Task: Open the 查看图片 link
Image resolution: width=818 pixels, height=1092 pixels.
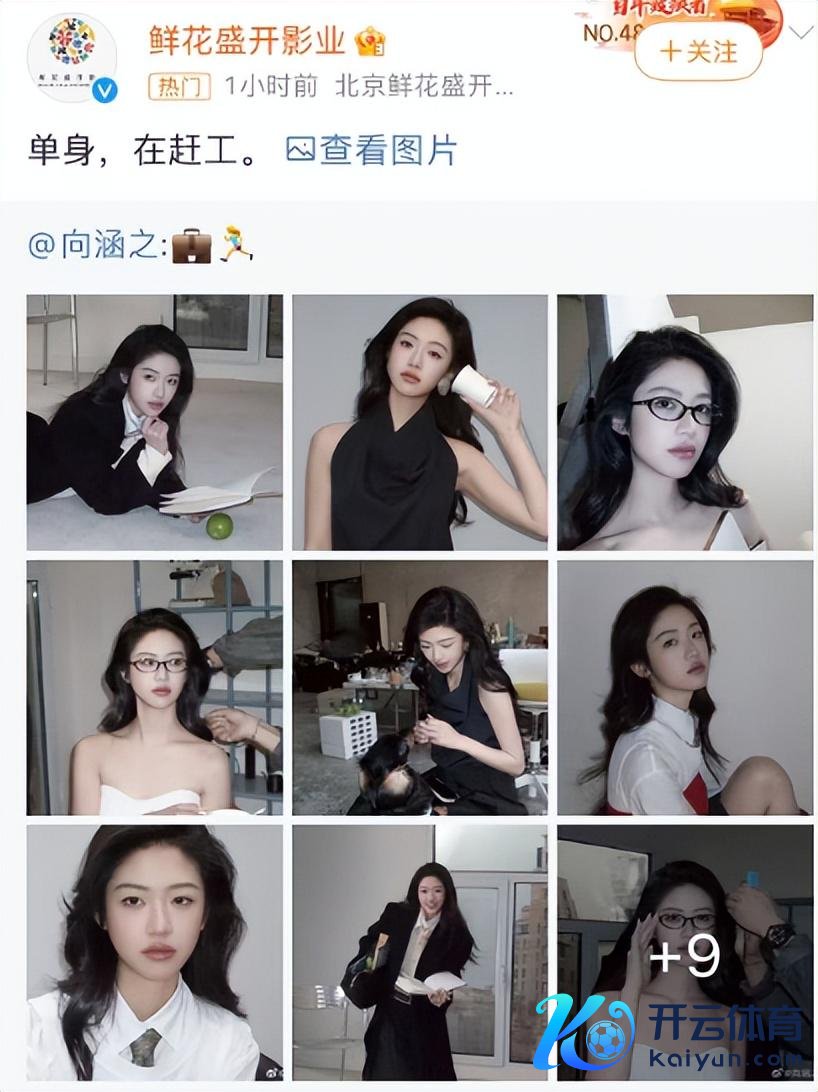Action: tap(372, 150)
